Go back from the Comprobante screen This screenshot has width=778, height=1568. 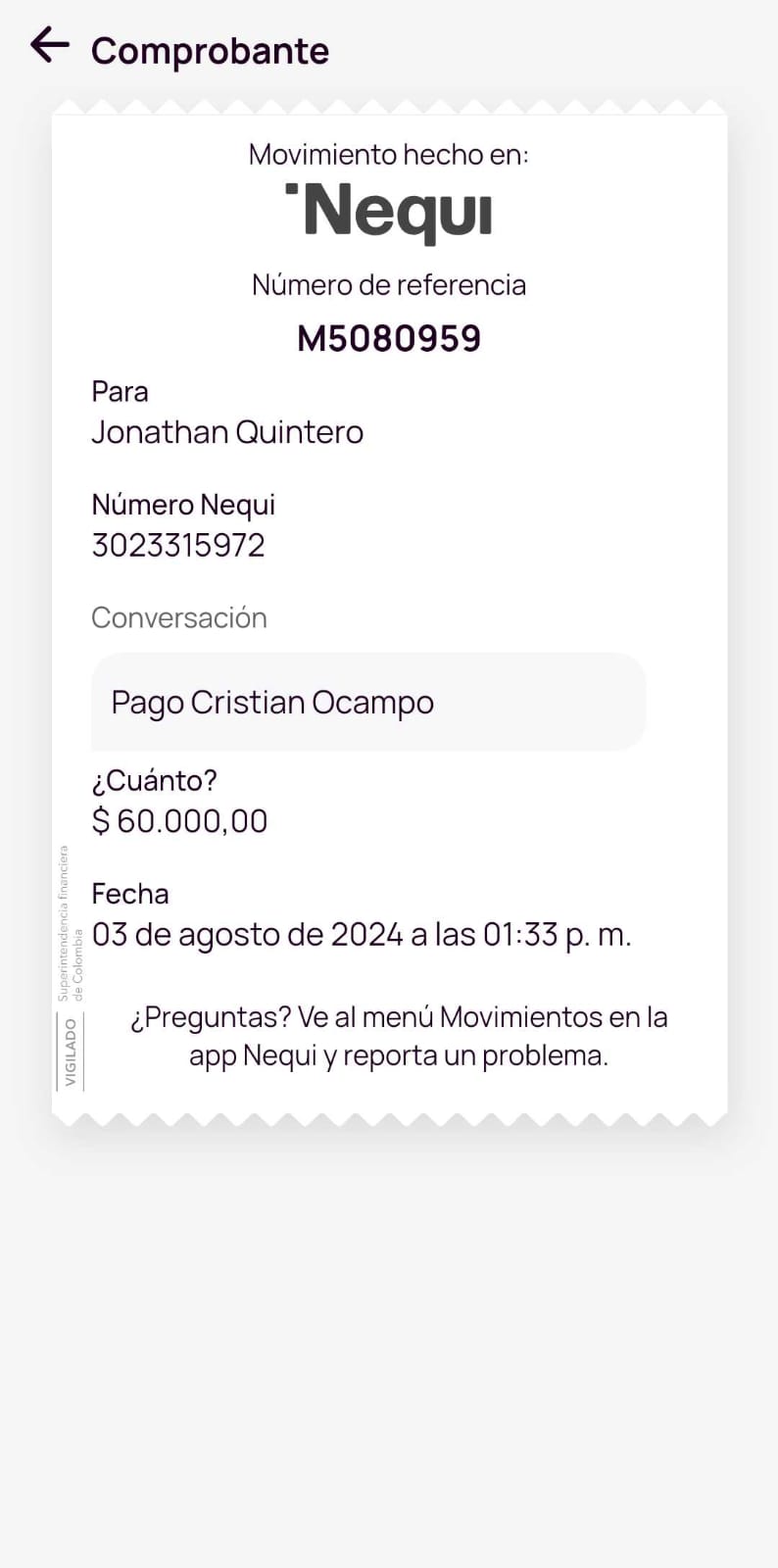(x=50, y=45)
